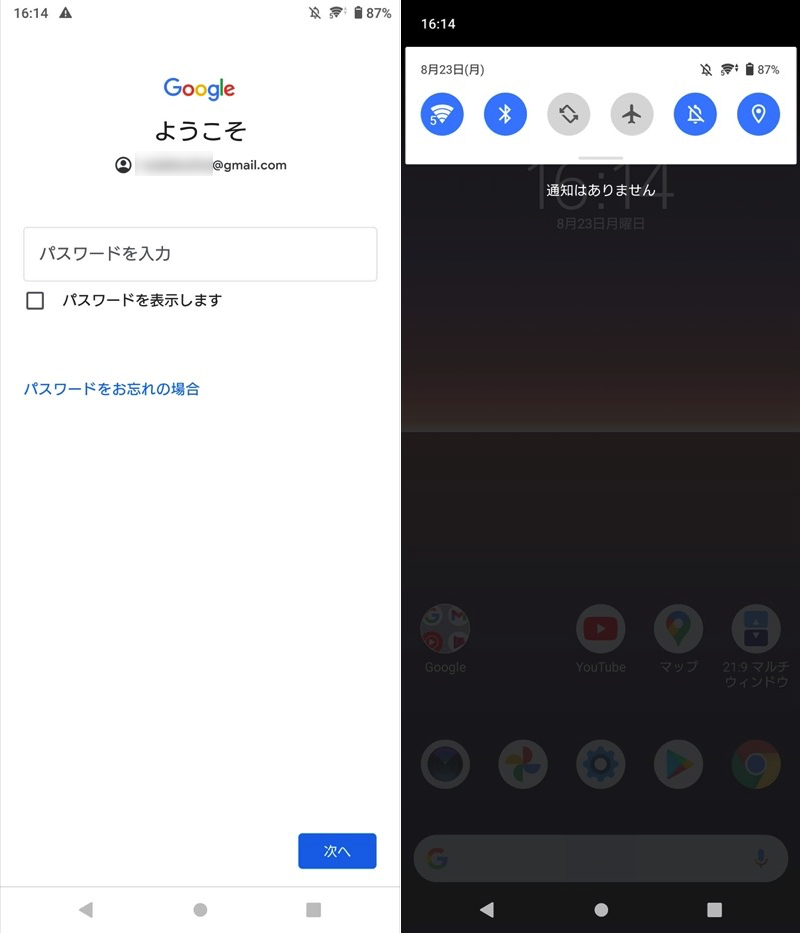Viewport: 800px width, 933px height.
Task: Turn off Wi-Fi in quick settings
Action: 442,114
